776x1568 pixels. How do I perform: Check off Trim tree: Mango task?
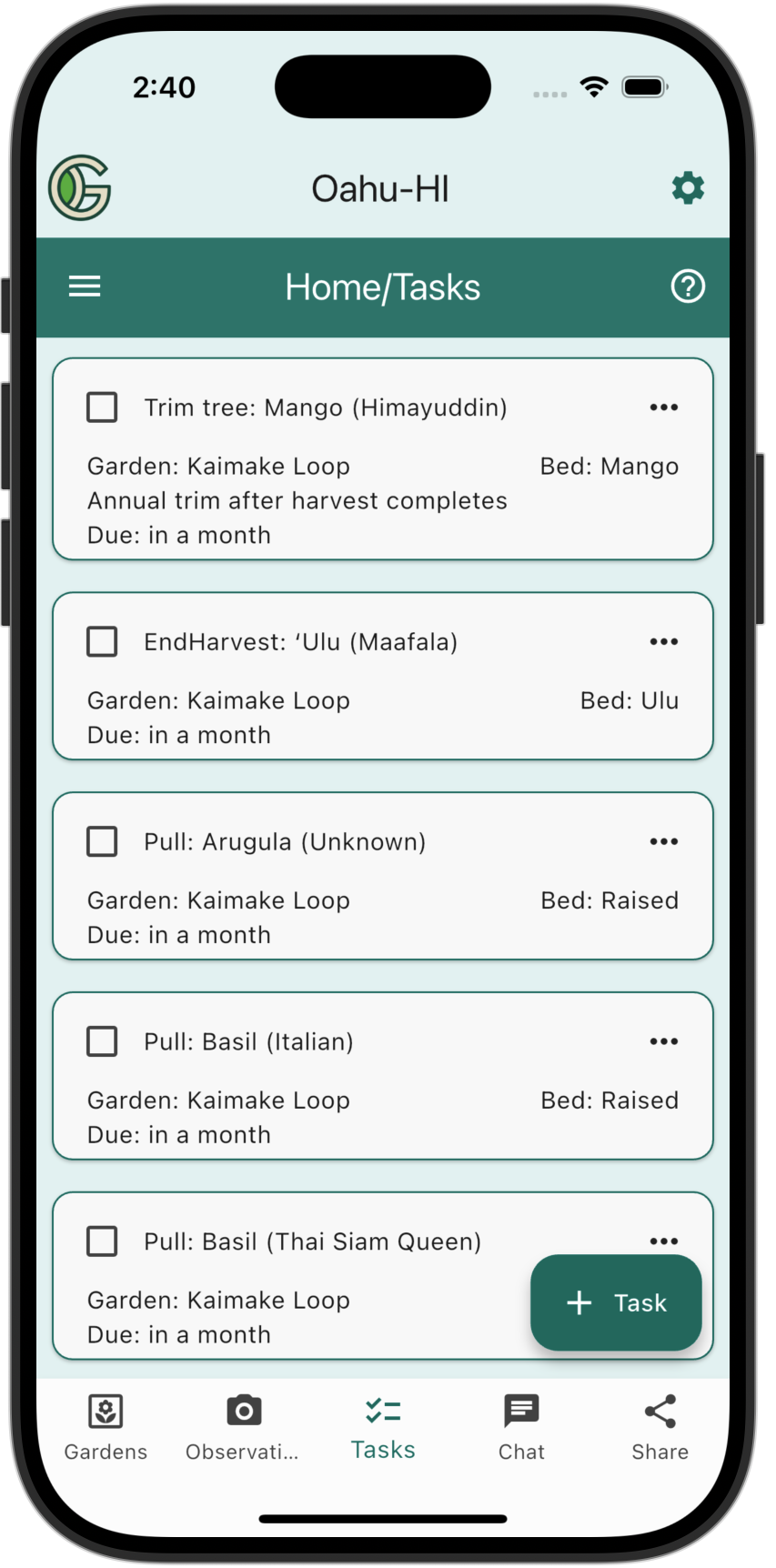(x=102, y=407)
